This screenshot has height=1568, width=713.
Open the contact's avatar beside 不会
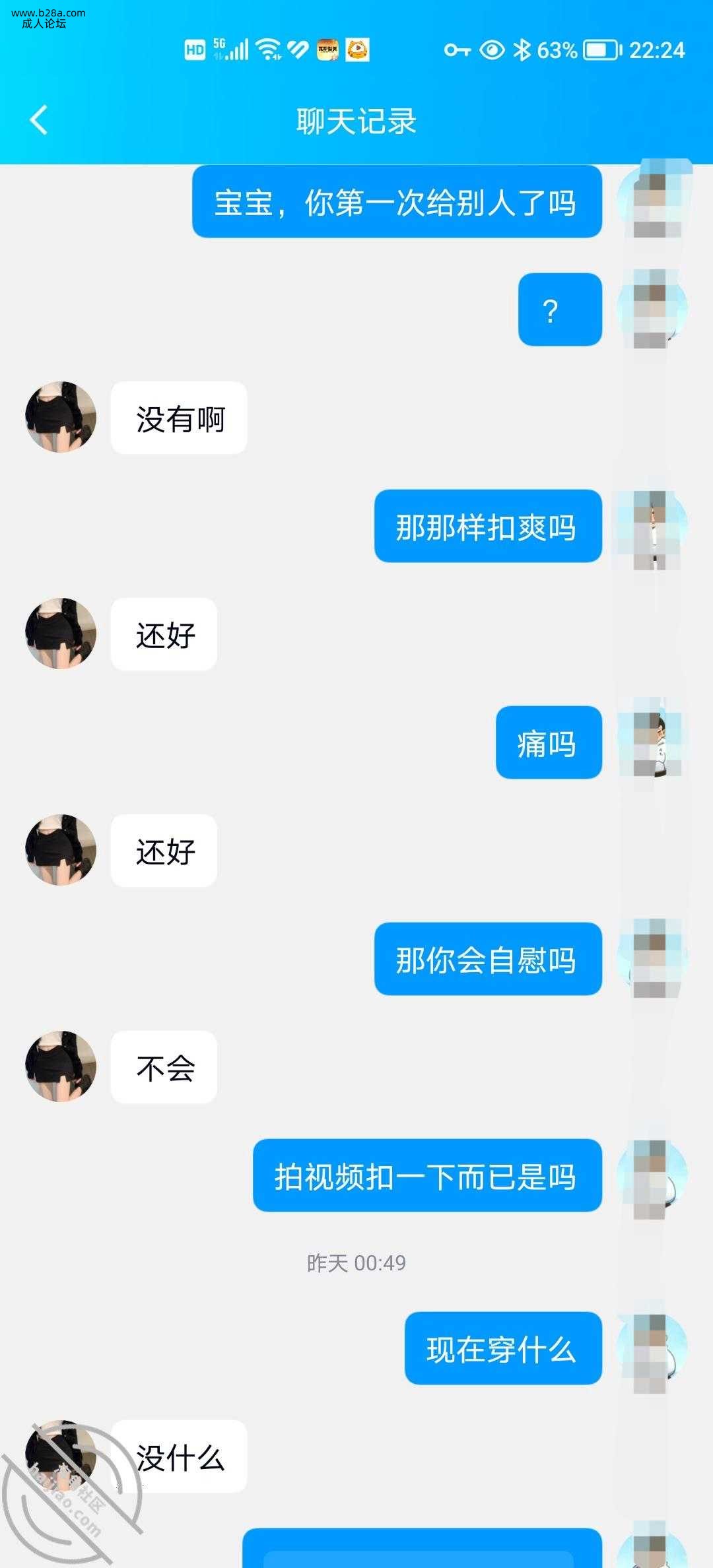coord(61,1066)
